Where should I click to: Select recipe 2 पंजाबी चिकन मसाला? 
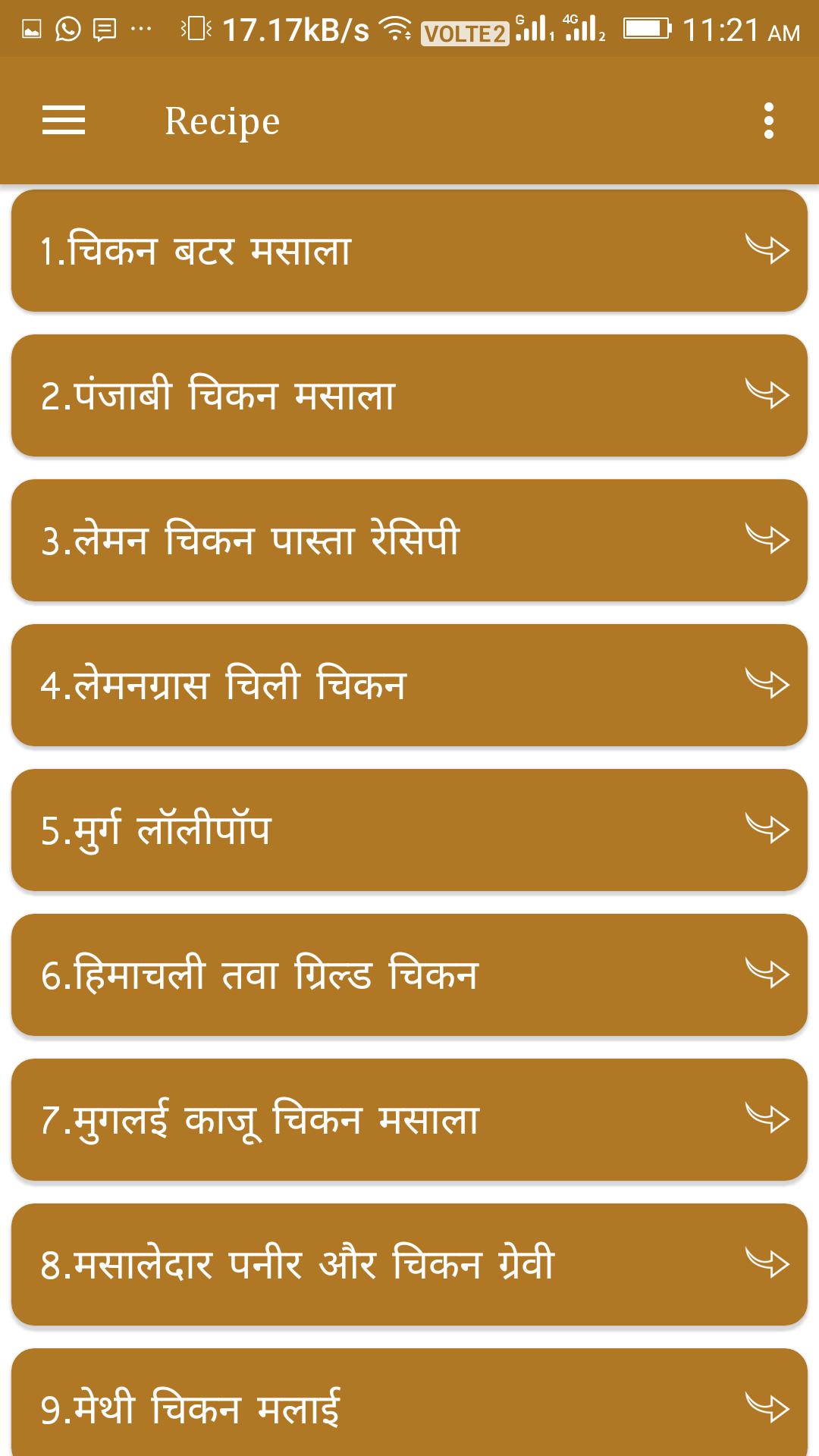[409, 395]
